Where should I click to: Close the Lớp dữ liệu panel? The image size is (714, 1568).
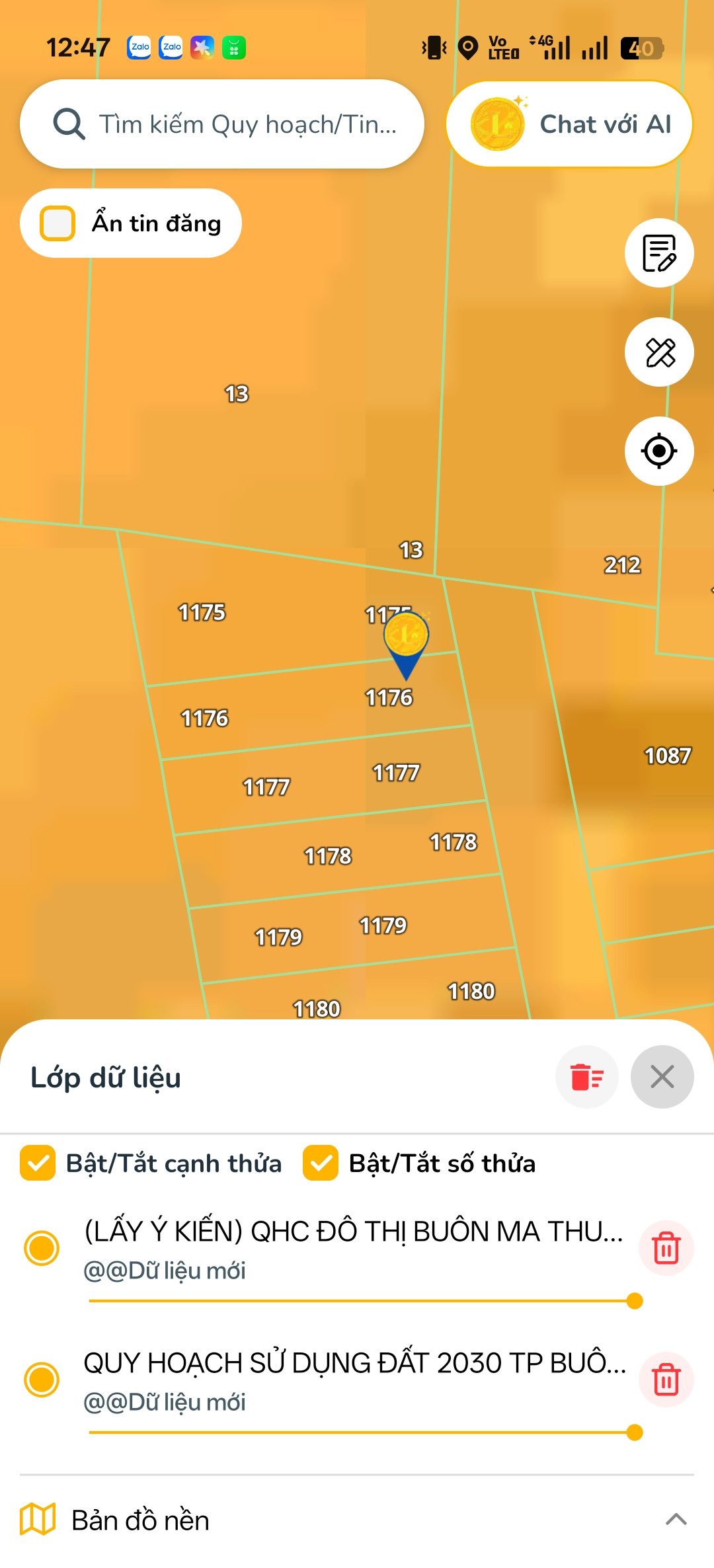(662, 1077)
